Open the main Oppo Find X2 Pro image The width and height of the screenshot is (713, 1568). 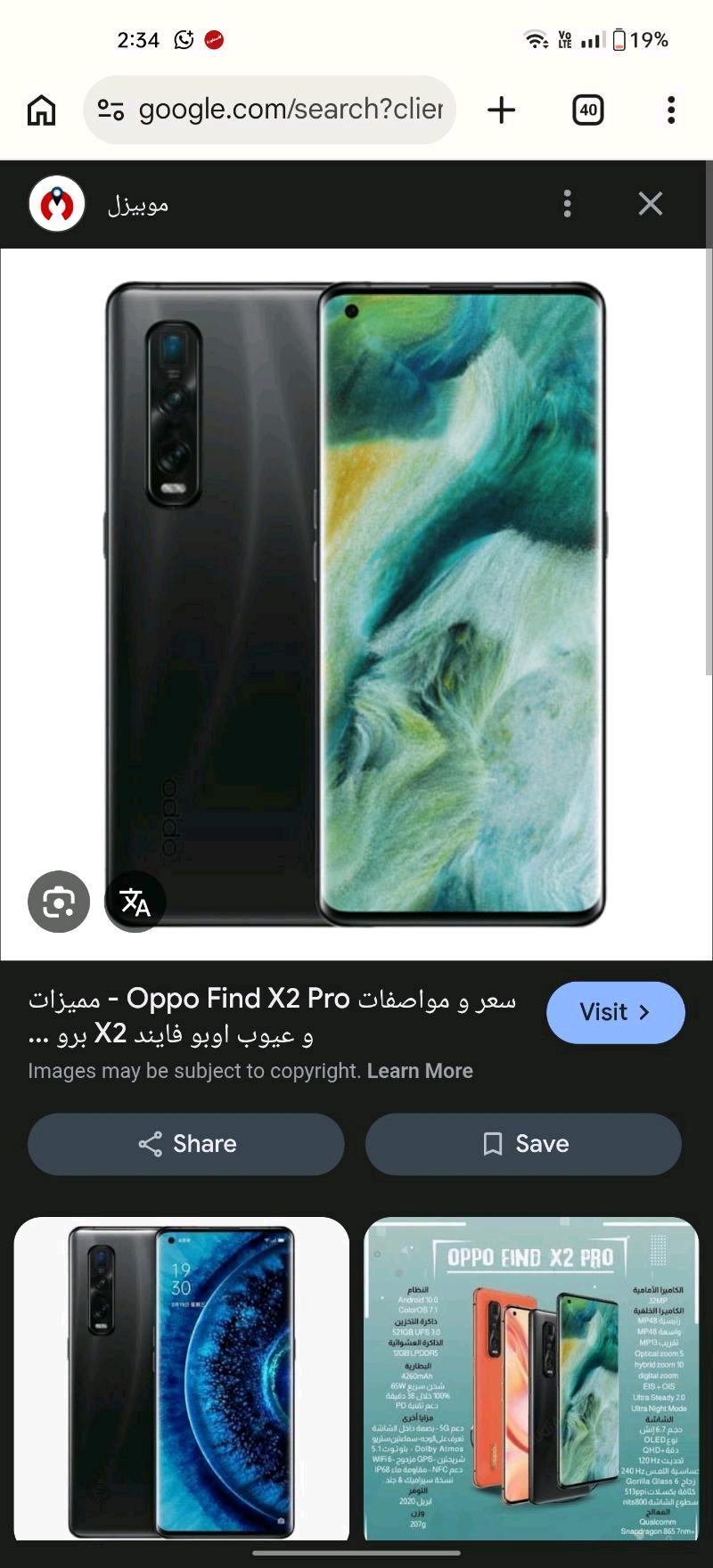coord(356,604)
